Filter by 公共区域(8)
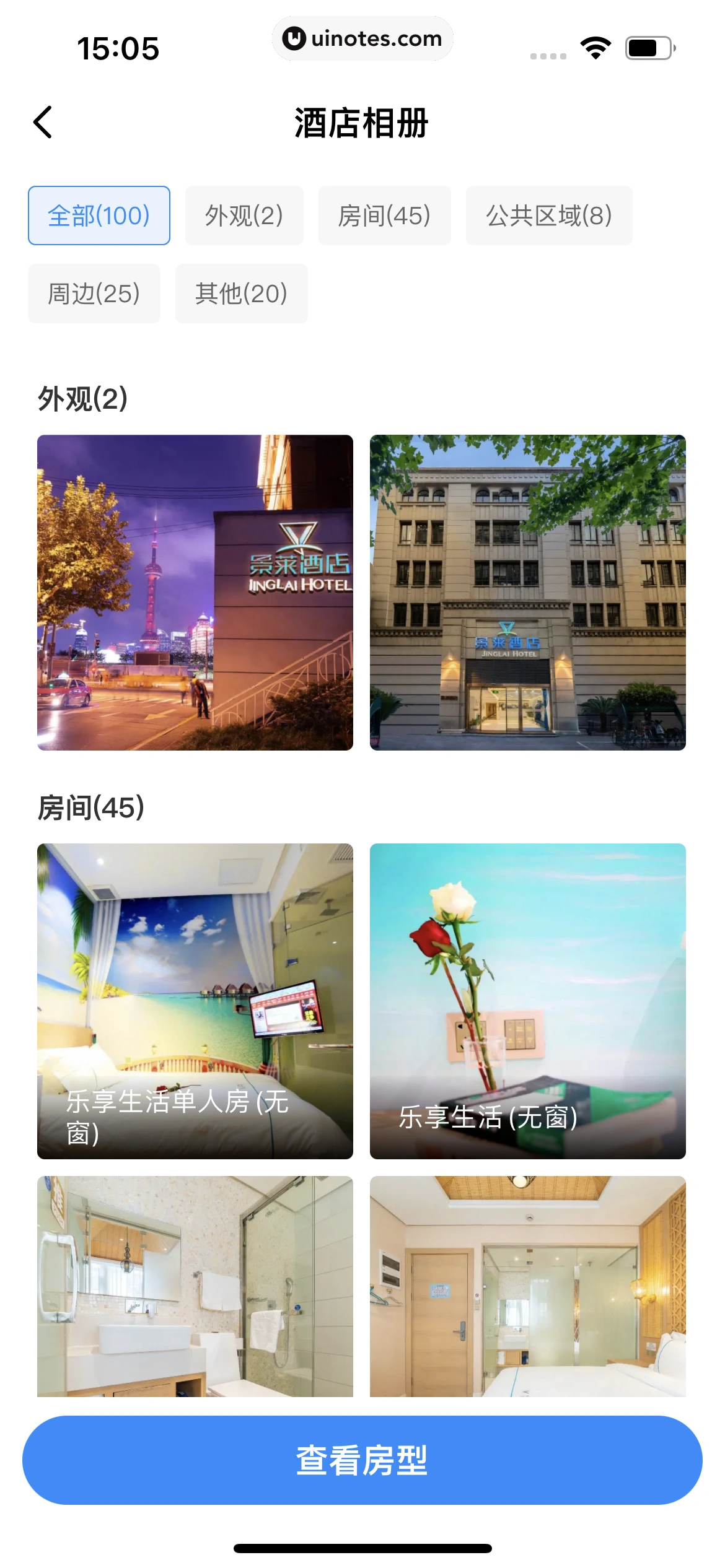The image size is (725, 1568). [548, 216]
